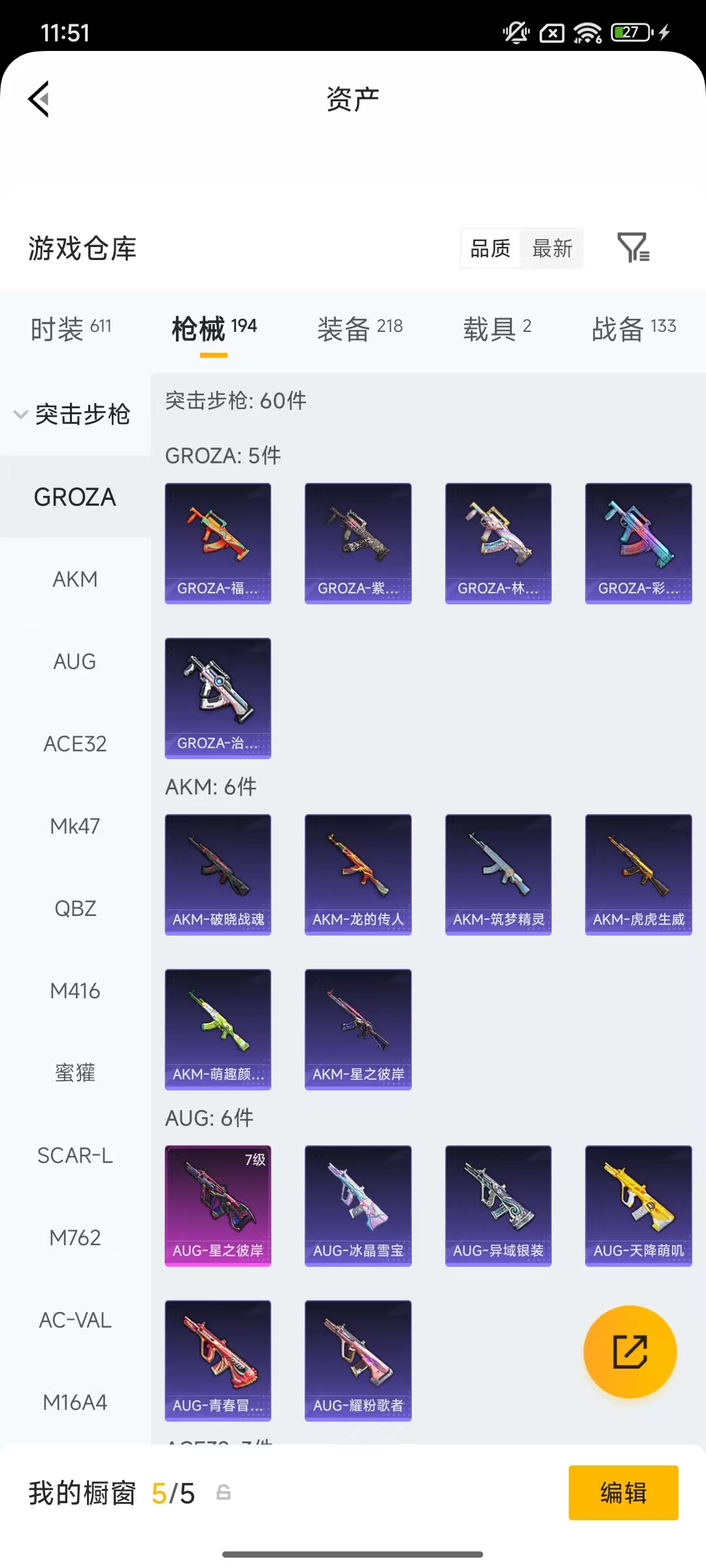Screen dimensions: 706x1568
Task: Switch to the 时装 tab
Action: tap(71, 328)
